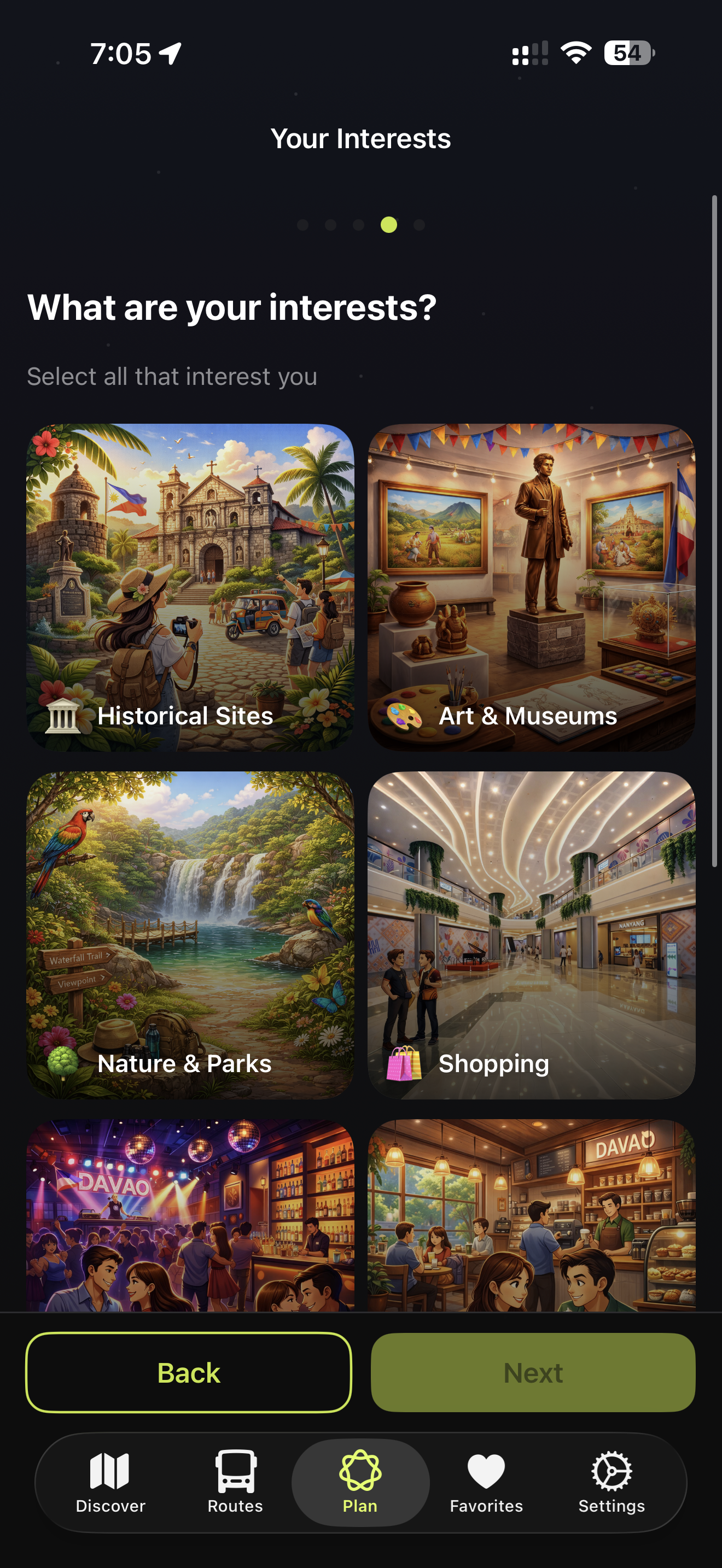Tap the nightclub dance floor card

pyautogui.click(x=190, y=1215)
